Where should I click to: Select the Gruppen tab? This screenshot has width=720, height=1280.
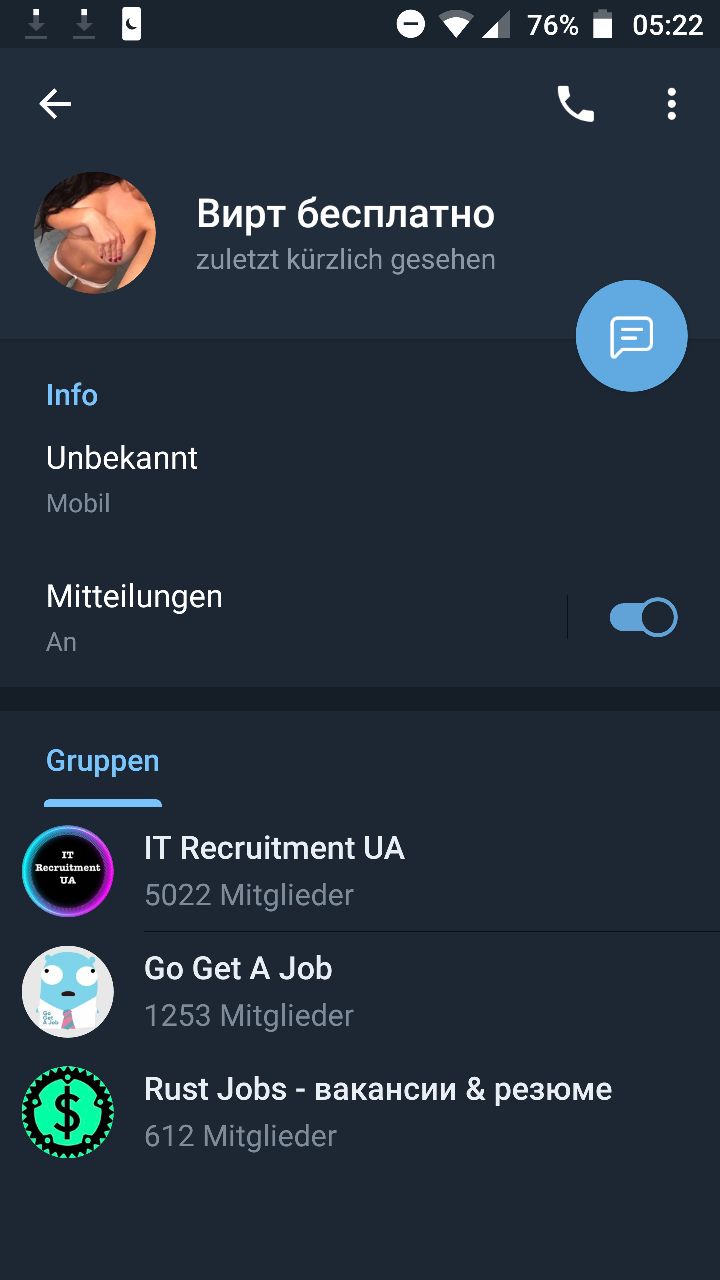tap(103, 761)
